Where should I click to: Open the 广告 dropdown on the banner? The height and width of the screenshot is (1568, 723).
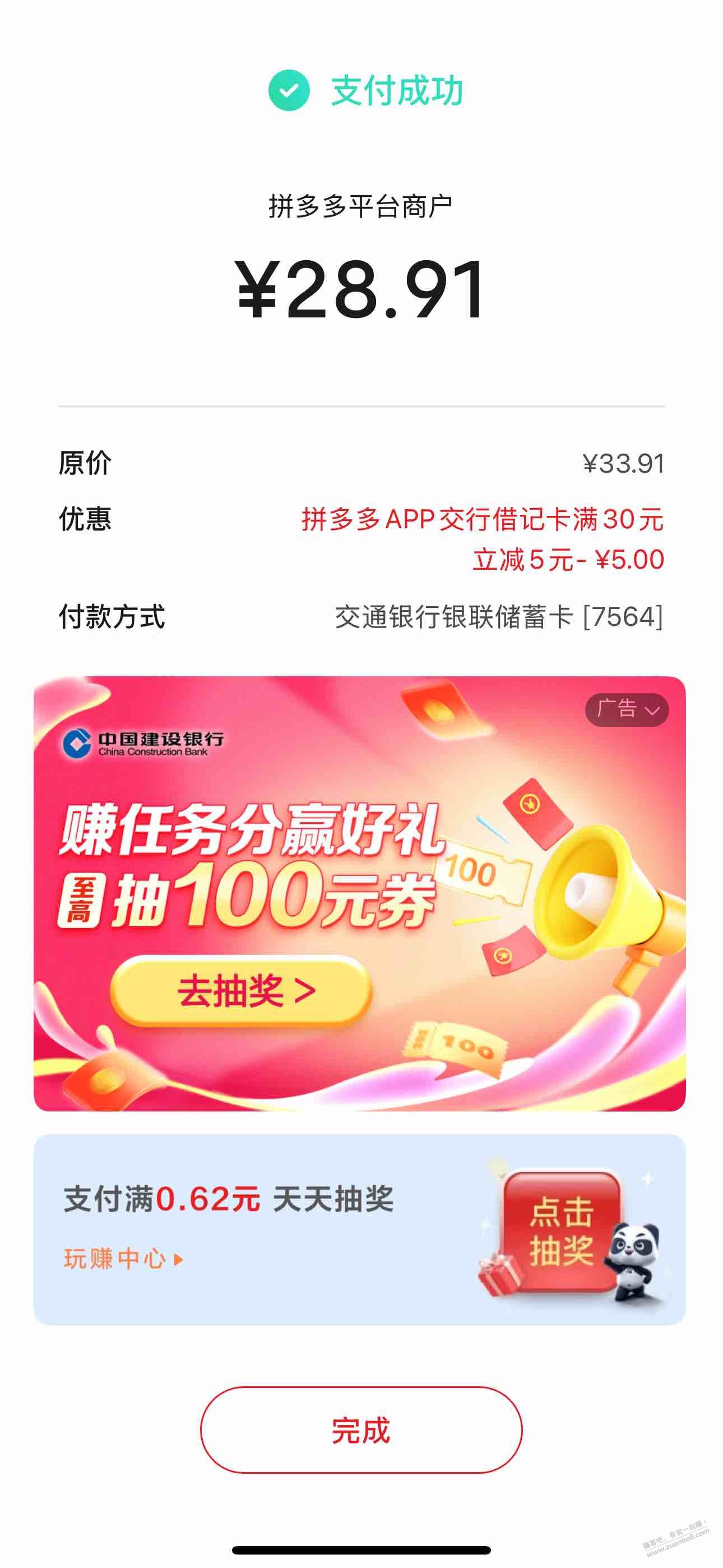pos(626,709)
